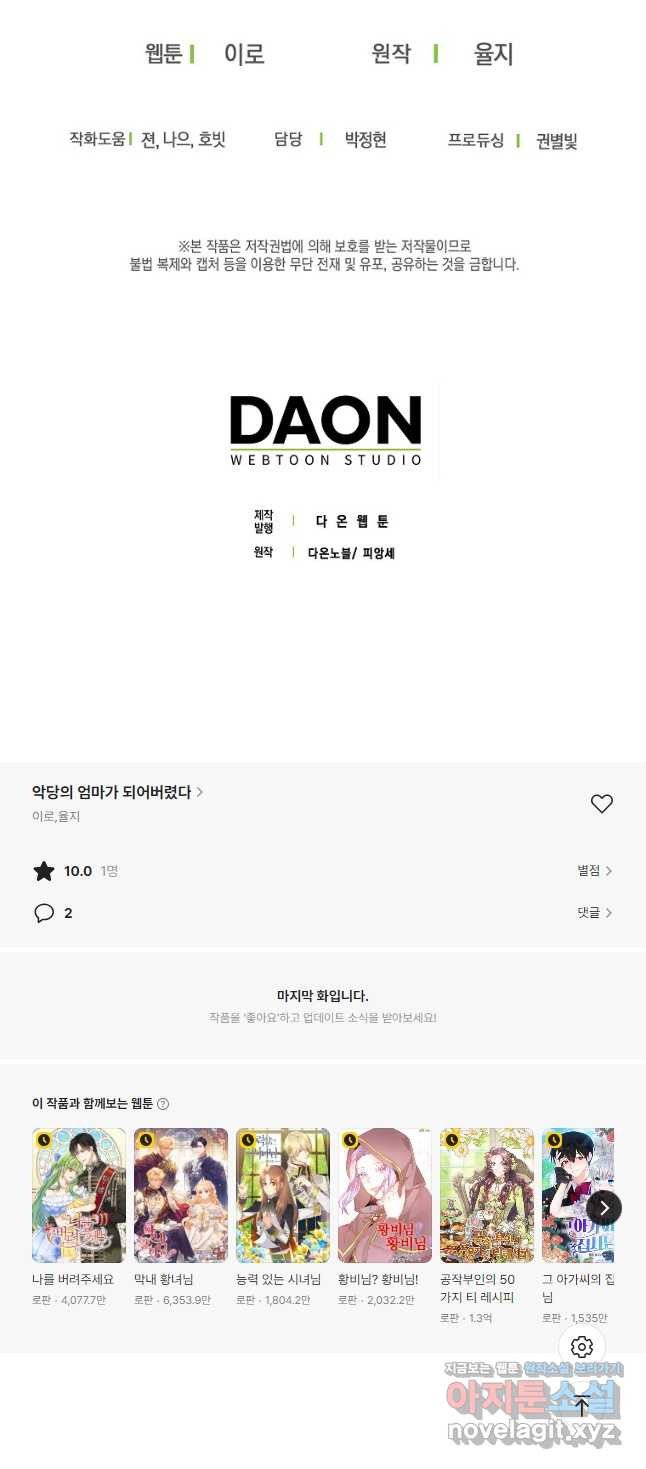
Task: Open the 황비님? 황비님! webtoon
Action: [385, 1196]
